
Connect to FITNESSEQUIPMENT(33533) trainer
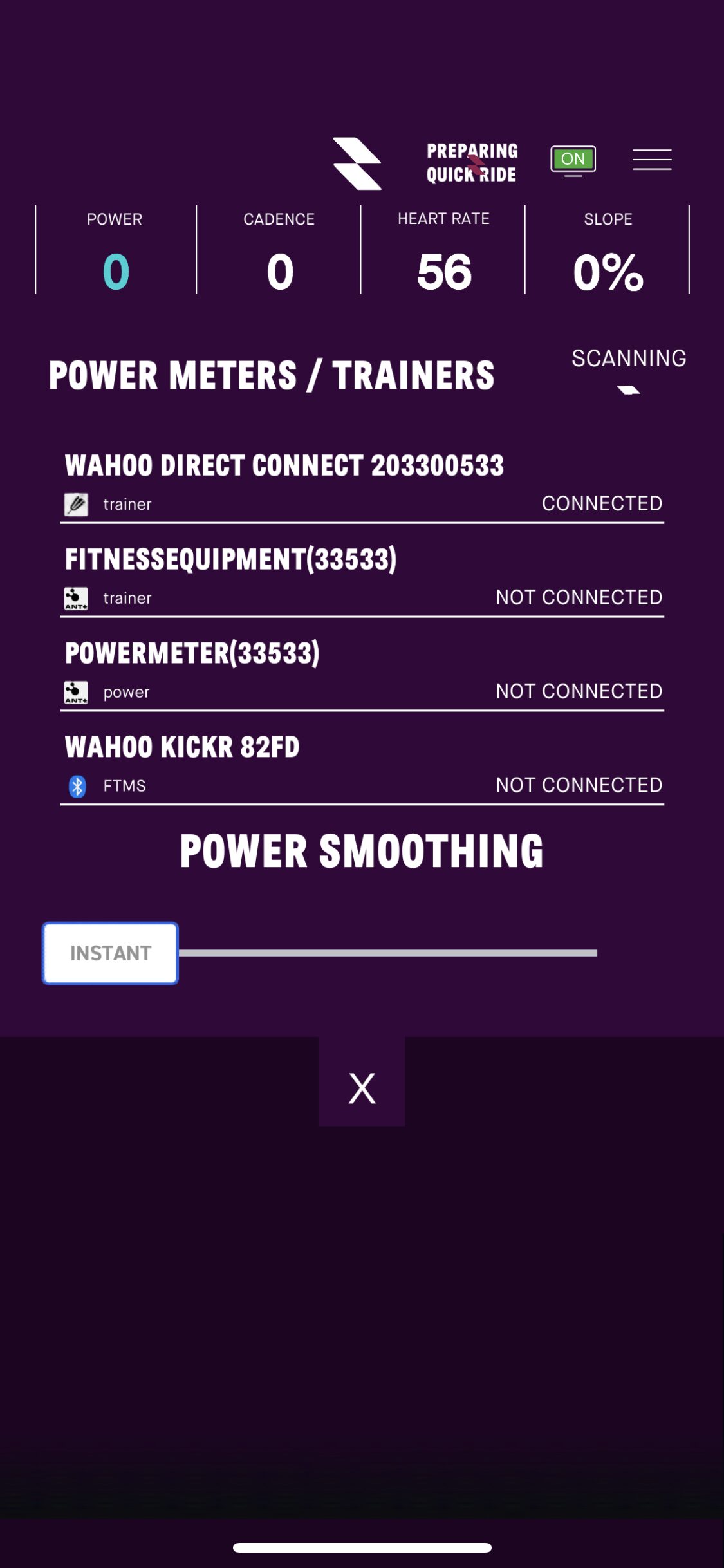362,577
